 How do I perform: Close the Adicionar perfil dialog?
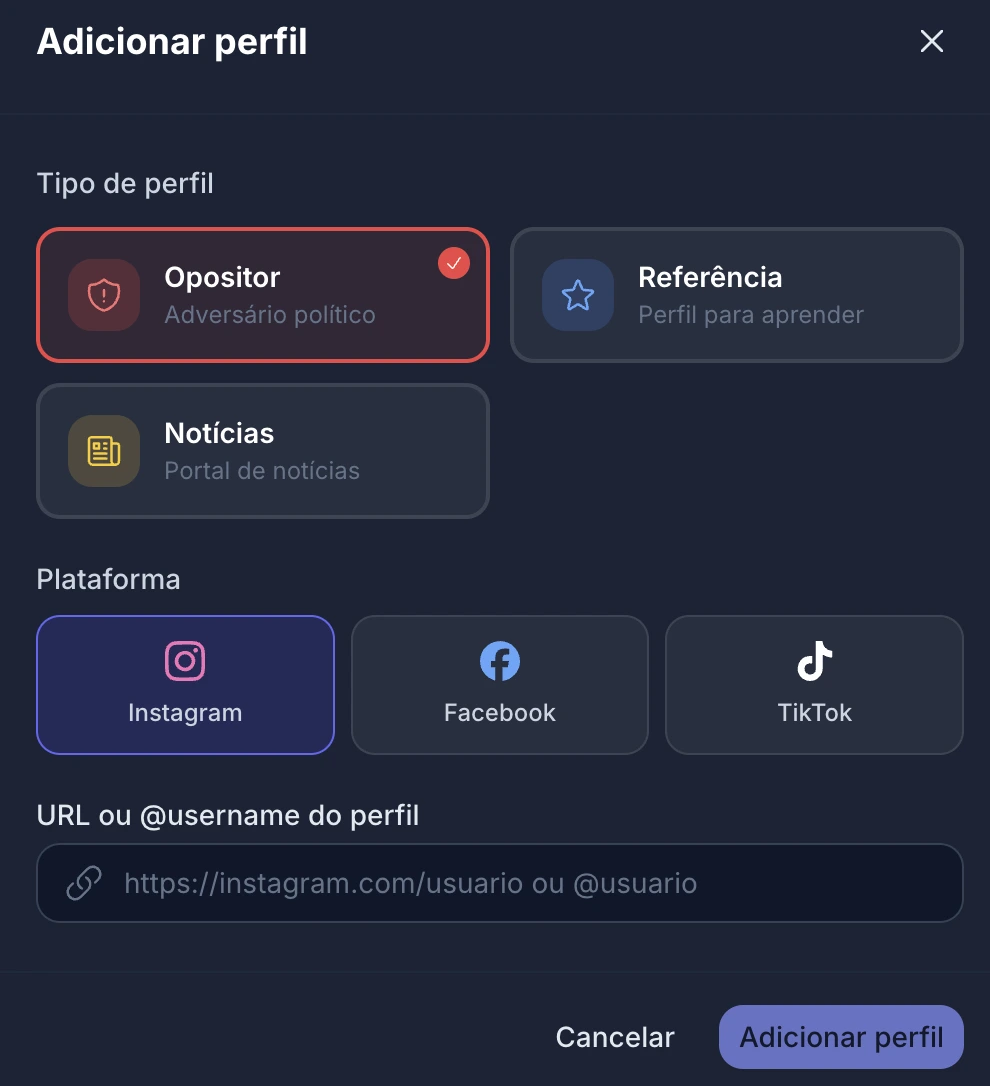click(x=931, y=41)
